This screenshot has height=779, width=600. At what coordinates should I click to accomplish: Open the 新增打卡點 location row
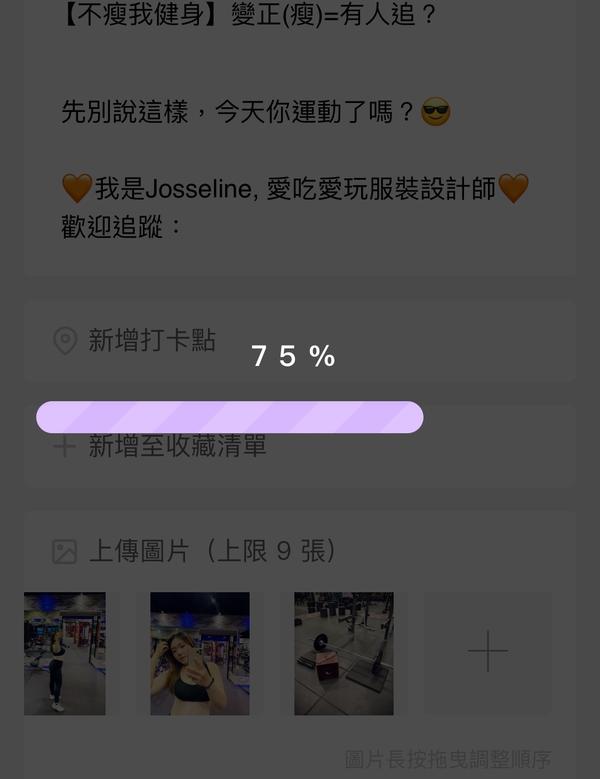coord(152,341)
